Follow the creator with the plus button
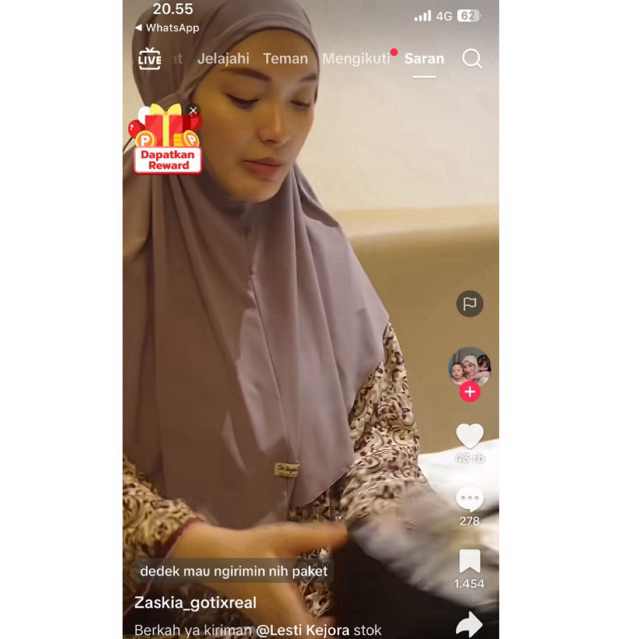639x639 pixels. pos(469,392)
